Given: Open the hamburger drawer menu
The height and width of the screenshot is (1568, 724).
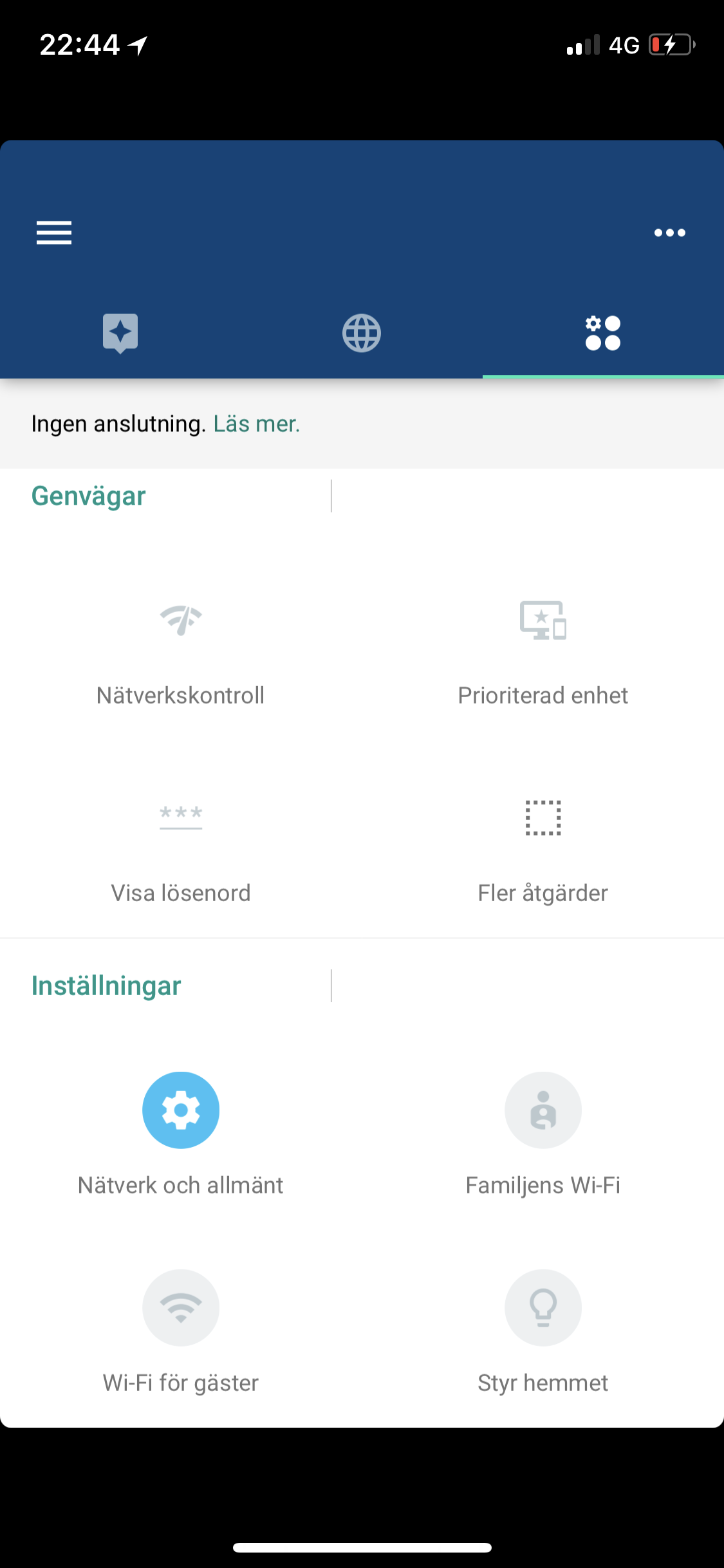Looking at the screenshot, I should [x=54, y=232].
